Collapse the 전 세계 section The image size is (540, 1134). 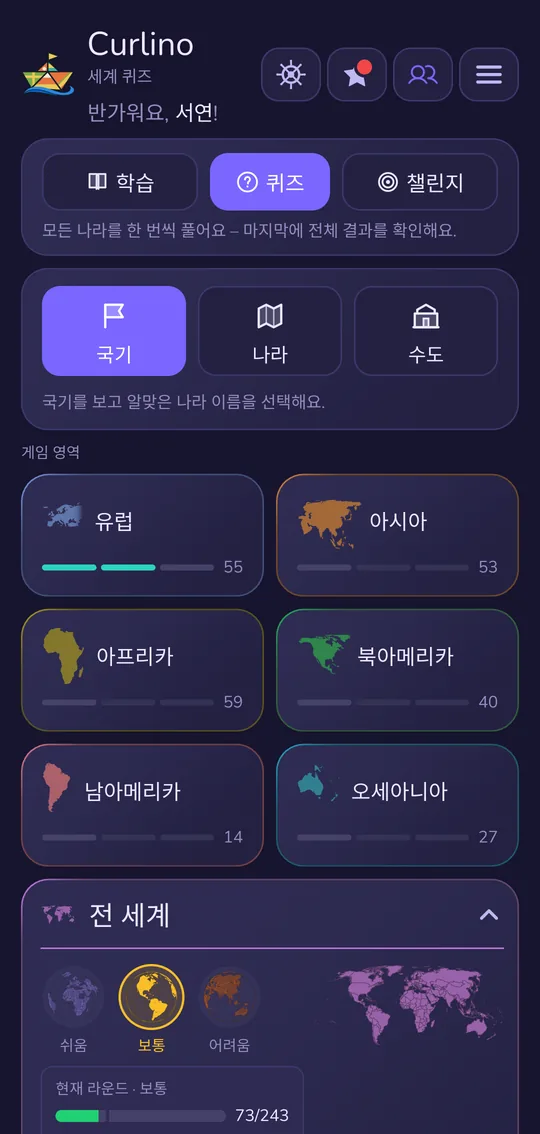(489, 915)
